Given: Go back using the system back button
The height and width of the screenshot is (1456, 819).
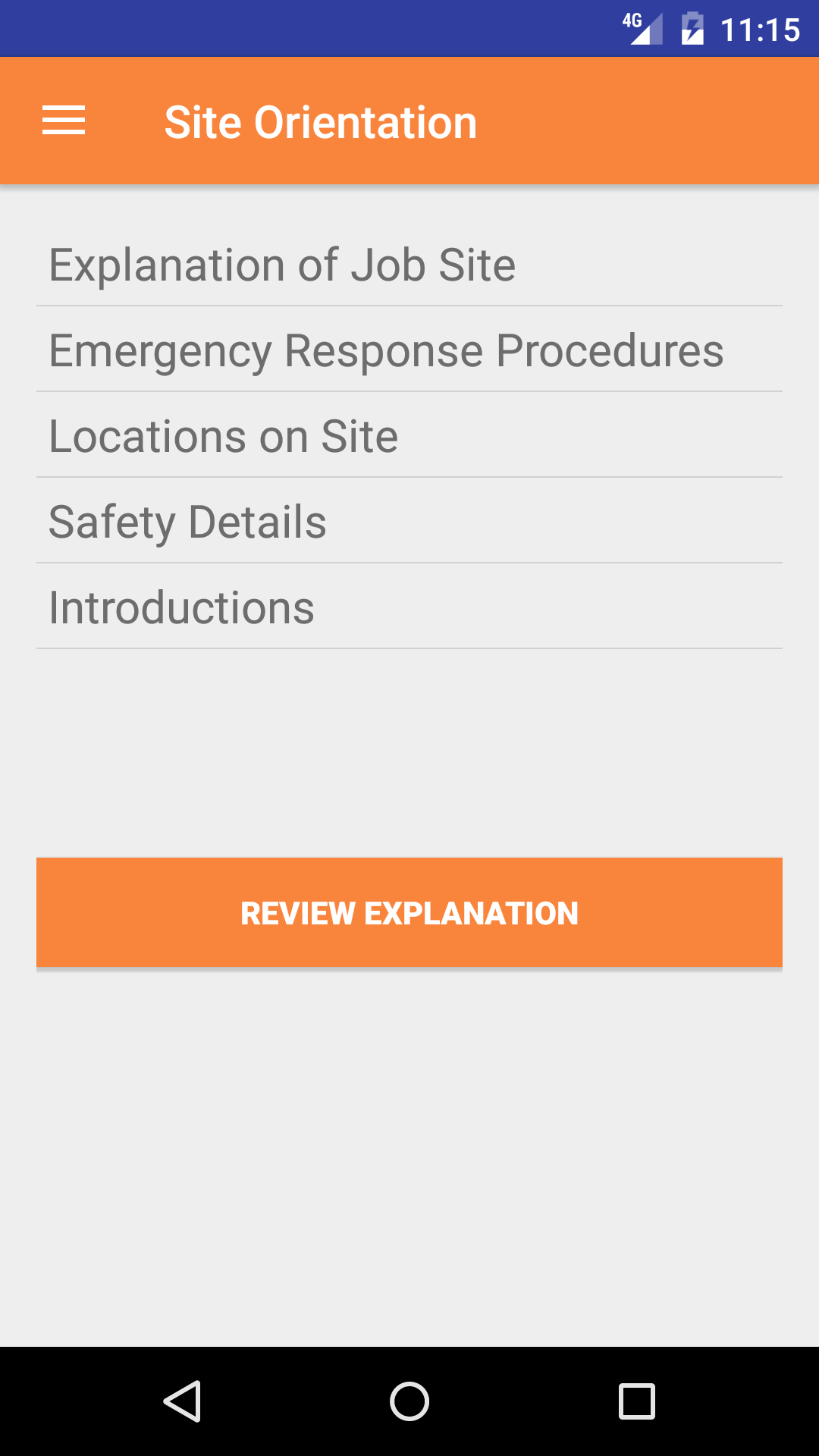Looking at the screenshot, I should (182, 1401).
